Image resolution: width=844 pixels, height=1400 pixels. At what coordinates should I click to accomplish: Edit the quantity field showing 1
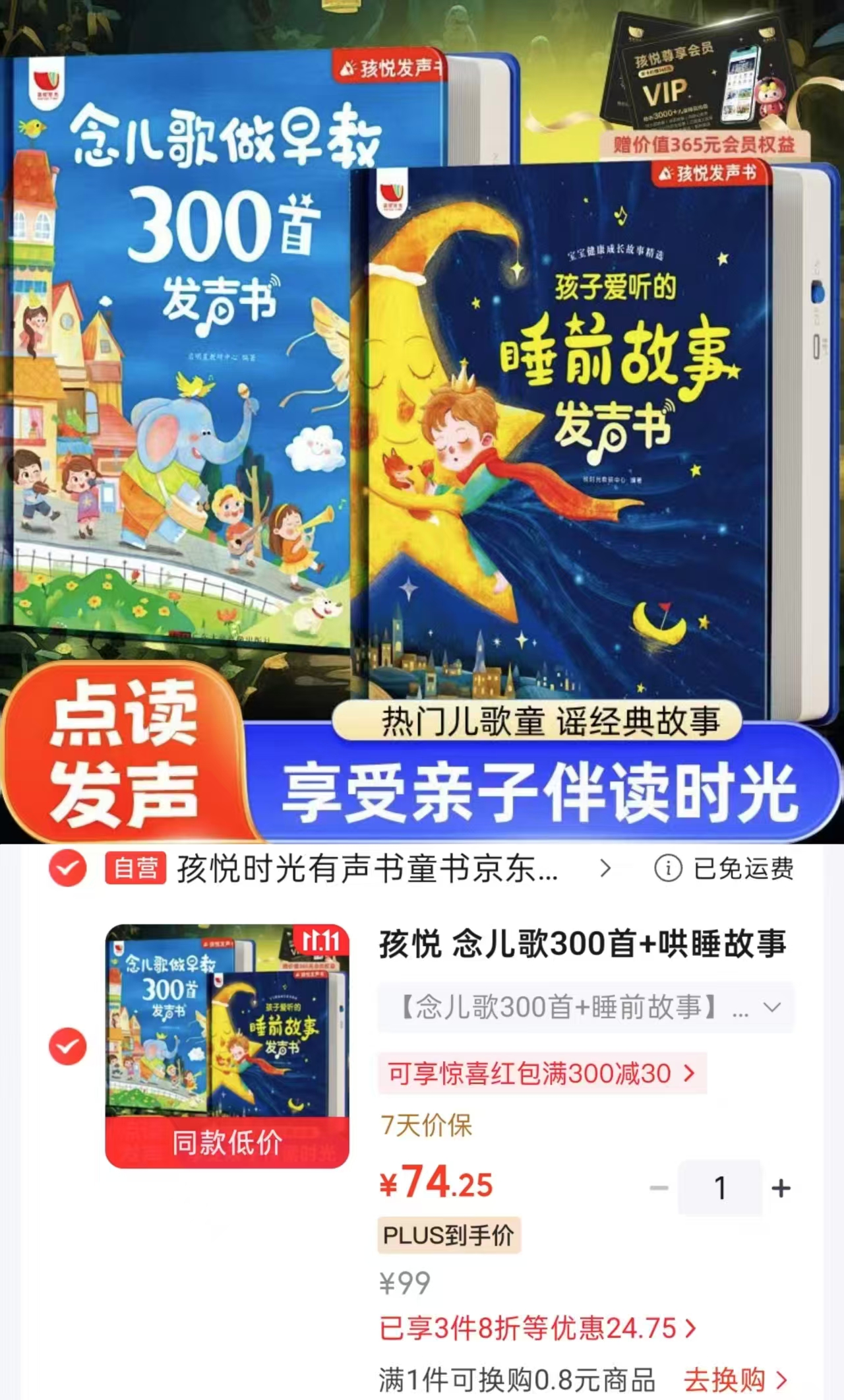720,1188
